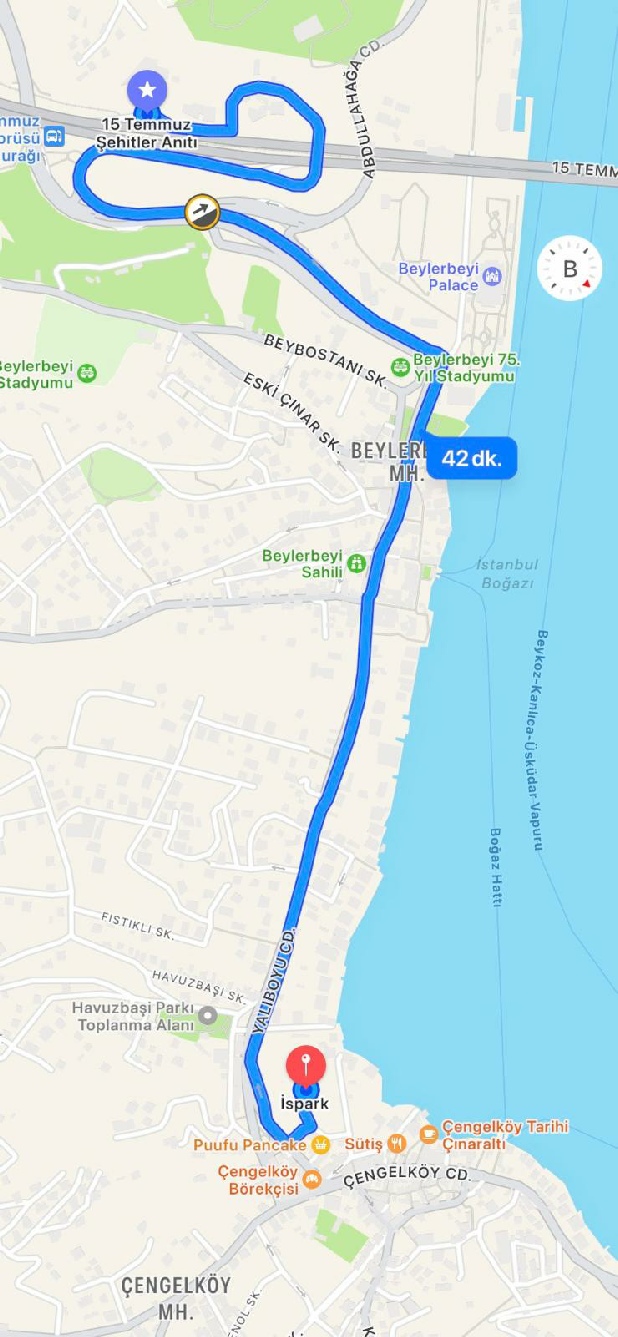Open Beylerbeyi Stadyumu marker

pyautogui.click(x=88, y=372)
